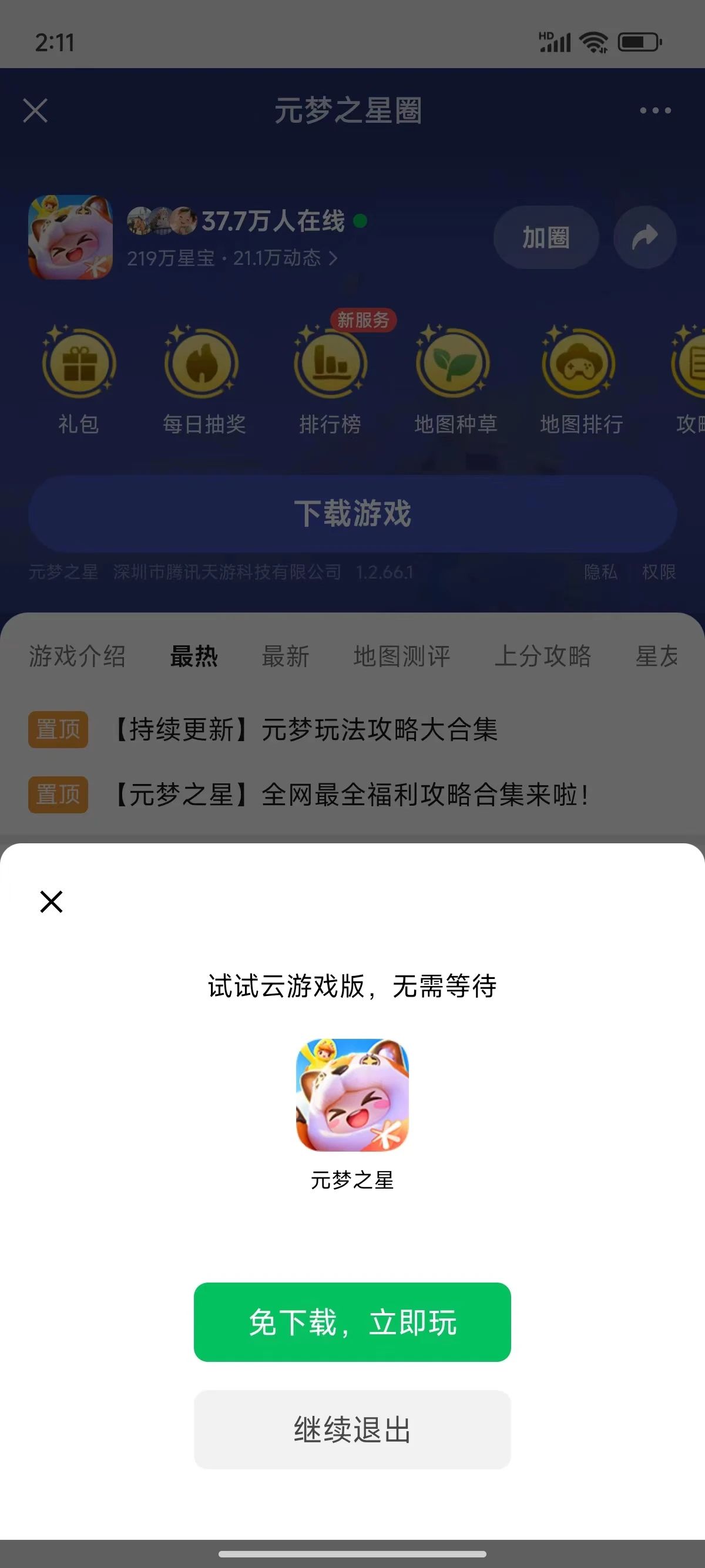
Task: Close the cloud game prompt sheet
Action: 51,901
